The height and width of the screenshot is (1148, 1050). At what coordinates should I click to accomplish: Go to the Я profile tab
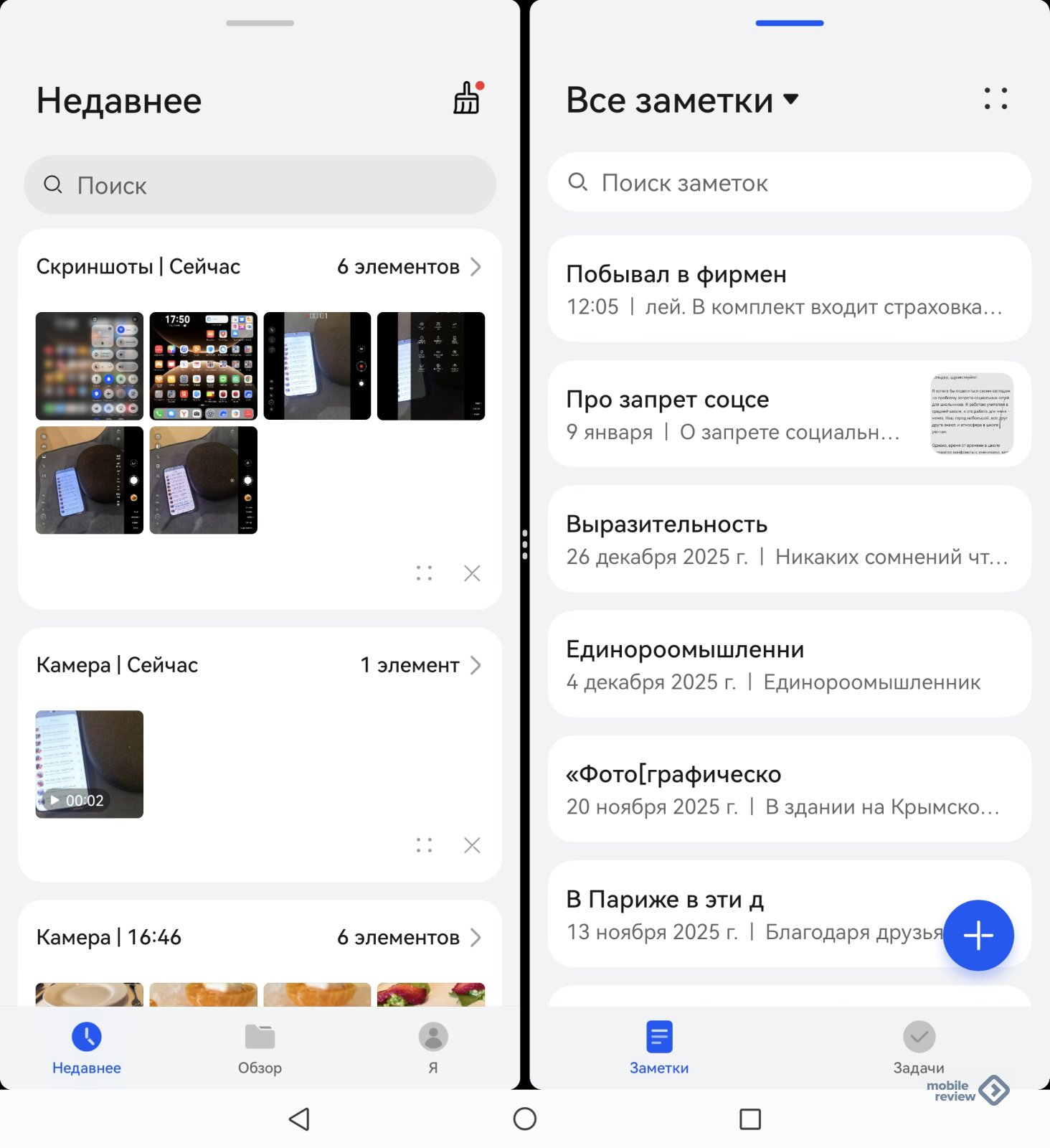click(x=433, y=1048)
